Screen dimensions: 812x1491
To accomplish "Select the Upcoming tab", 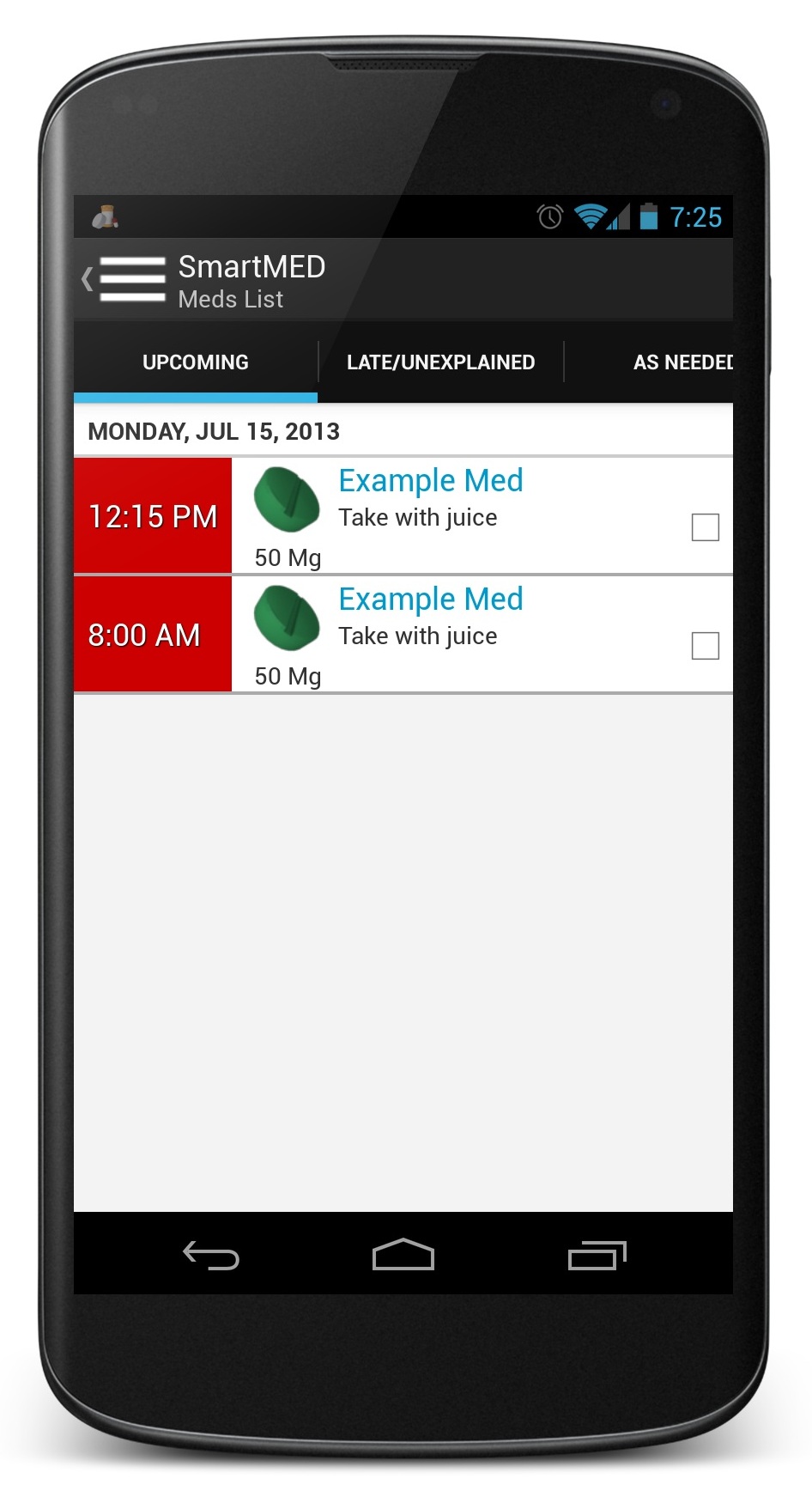I will pos(196,362).
